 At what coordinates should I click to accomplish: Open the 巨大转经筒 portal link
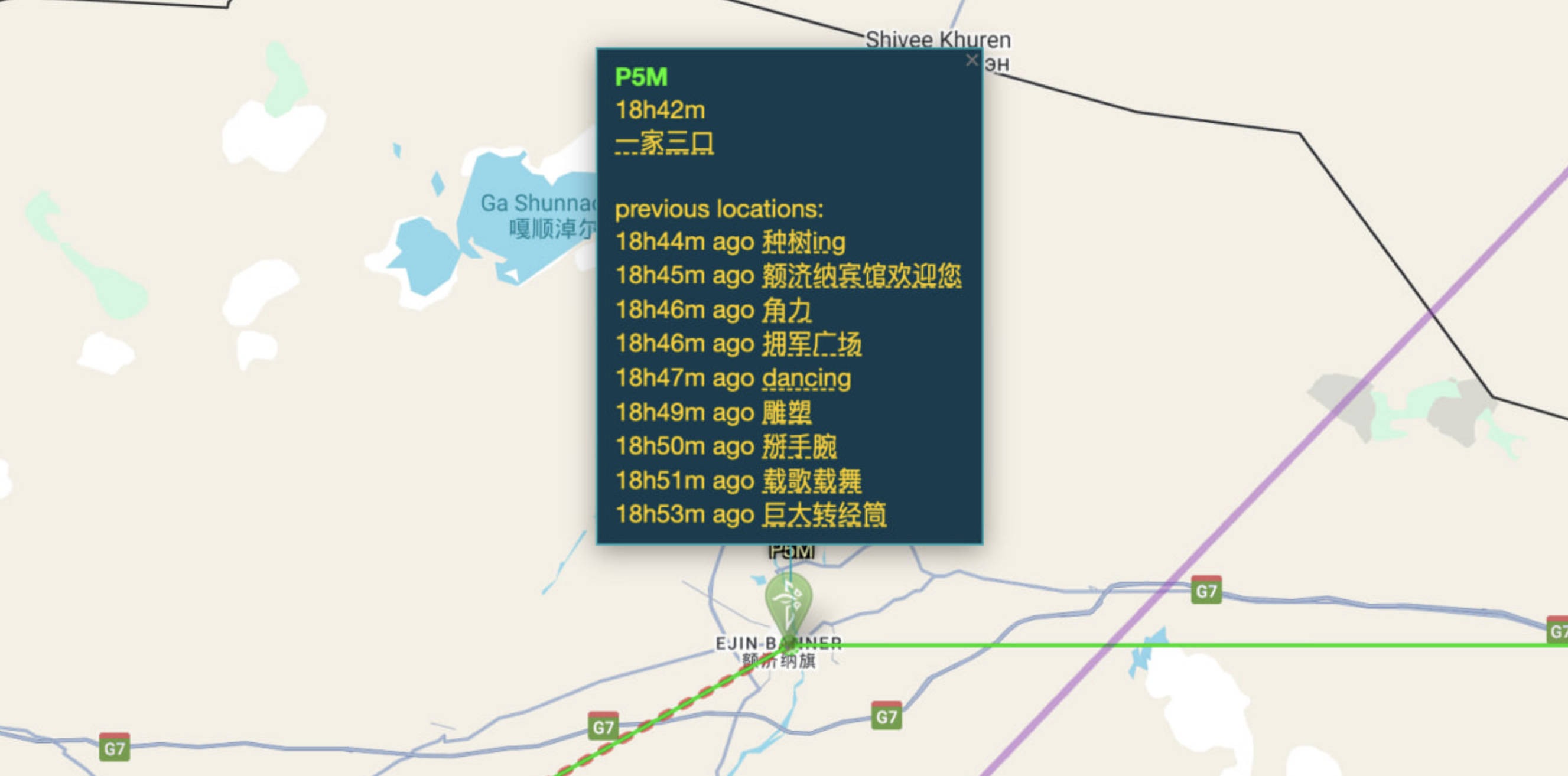coord(824,515)
